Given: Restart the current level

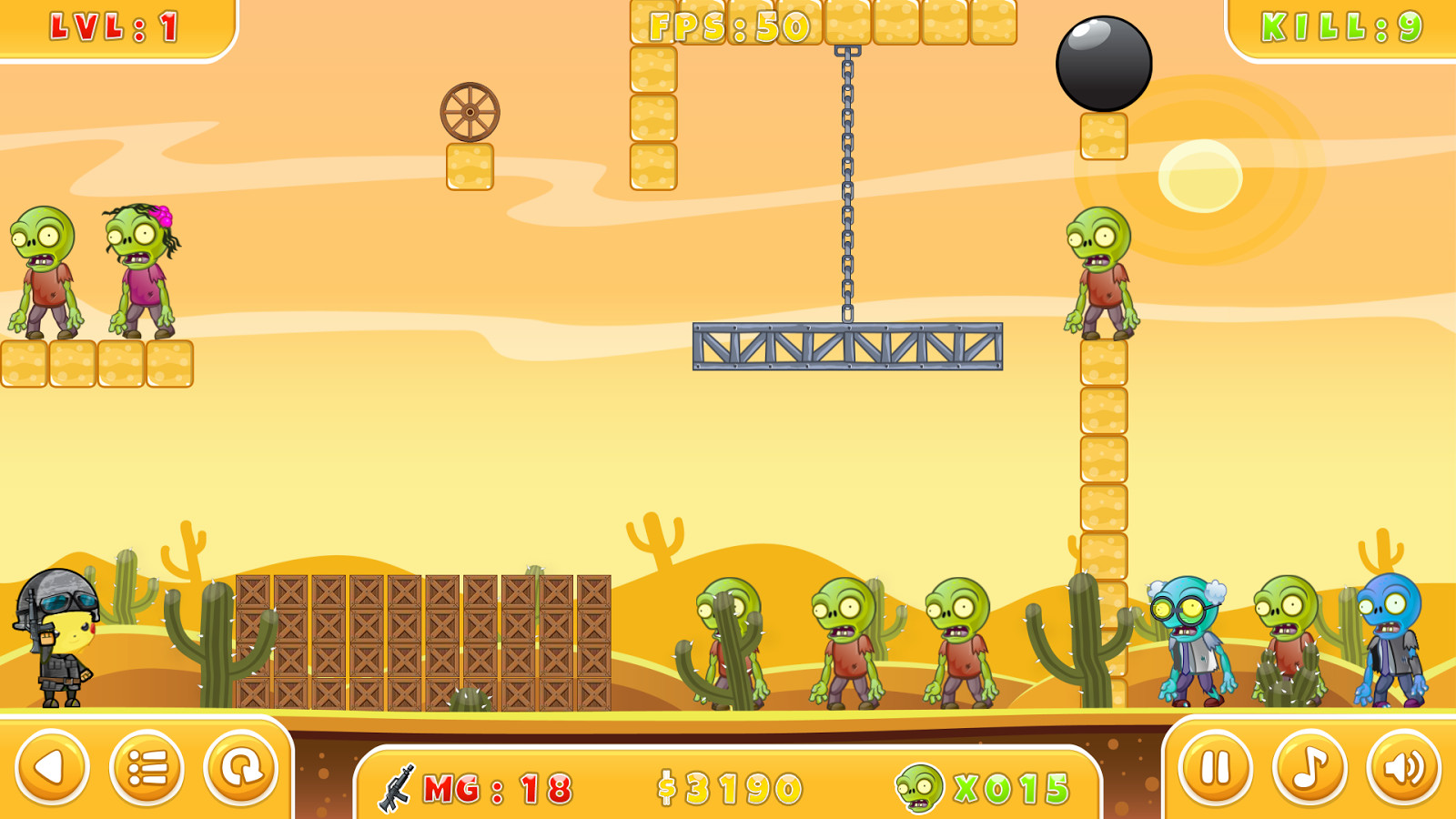Looking at the screenshot, I should coord(240,767).
